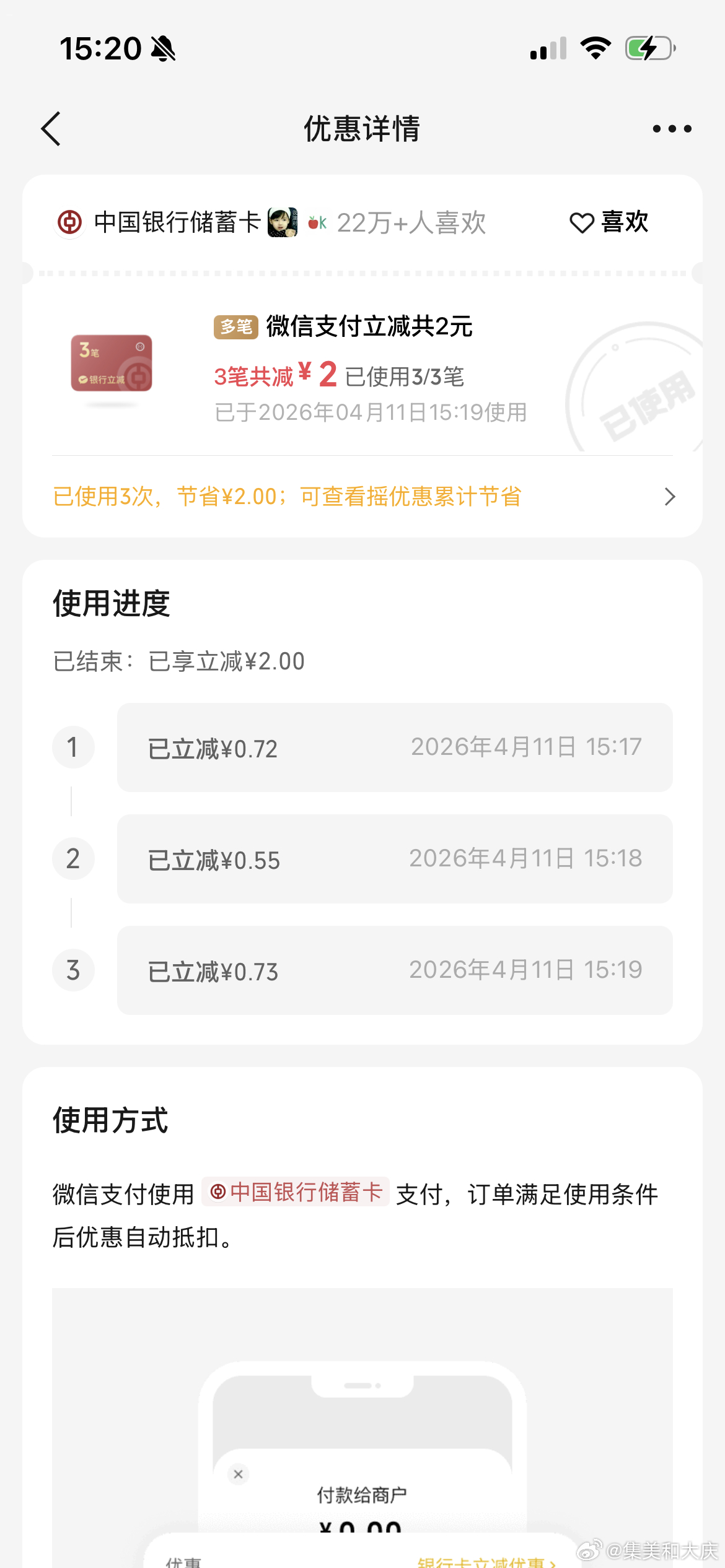The image size is (725, 1568).
Task: Go back from the 优惠详情 page
Action: coord(51,129)
